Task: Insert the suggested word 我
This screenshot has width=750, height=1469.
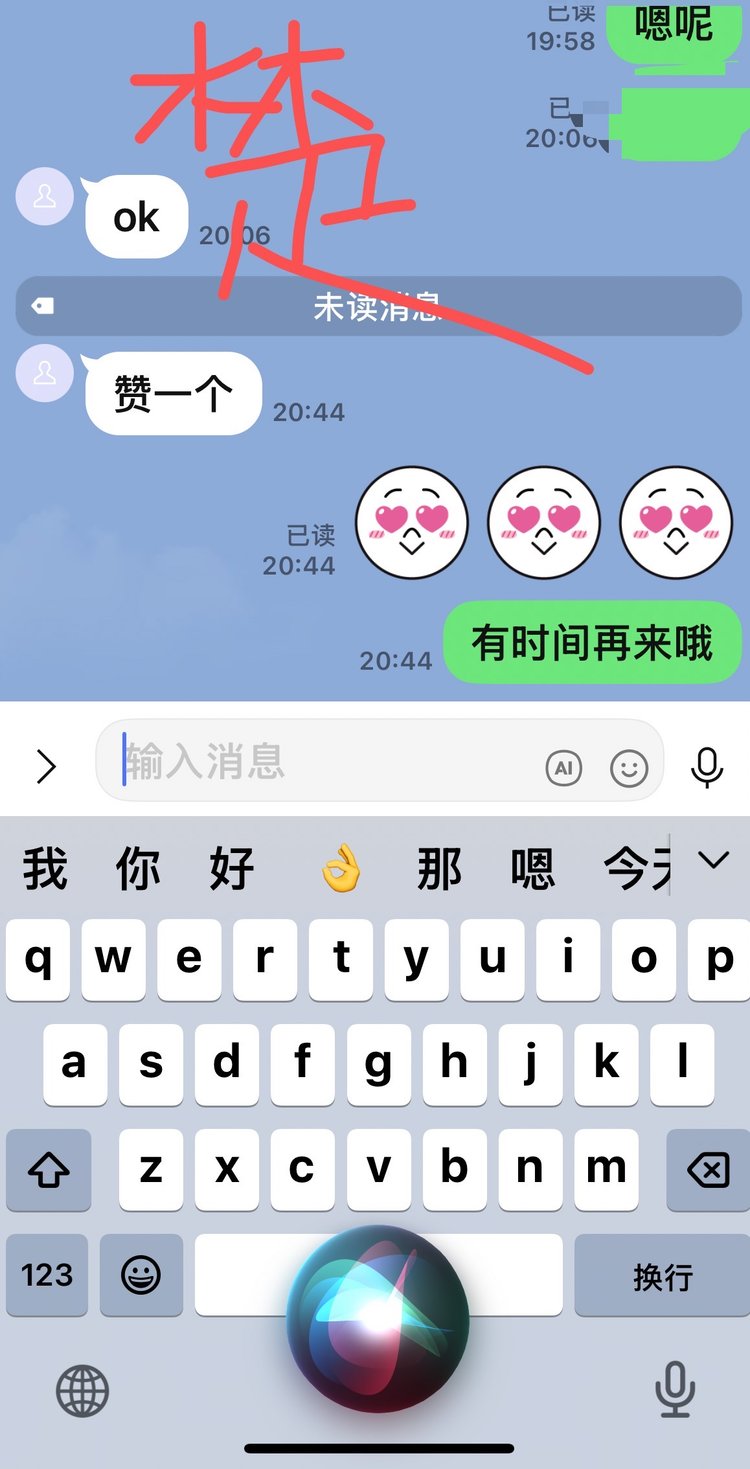Action: pos(45,868)
